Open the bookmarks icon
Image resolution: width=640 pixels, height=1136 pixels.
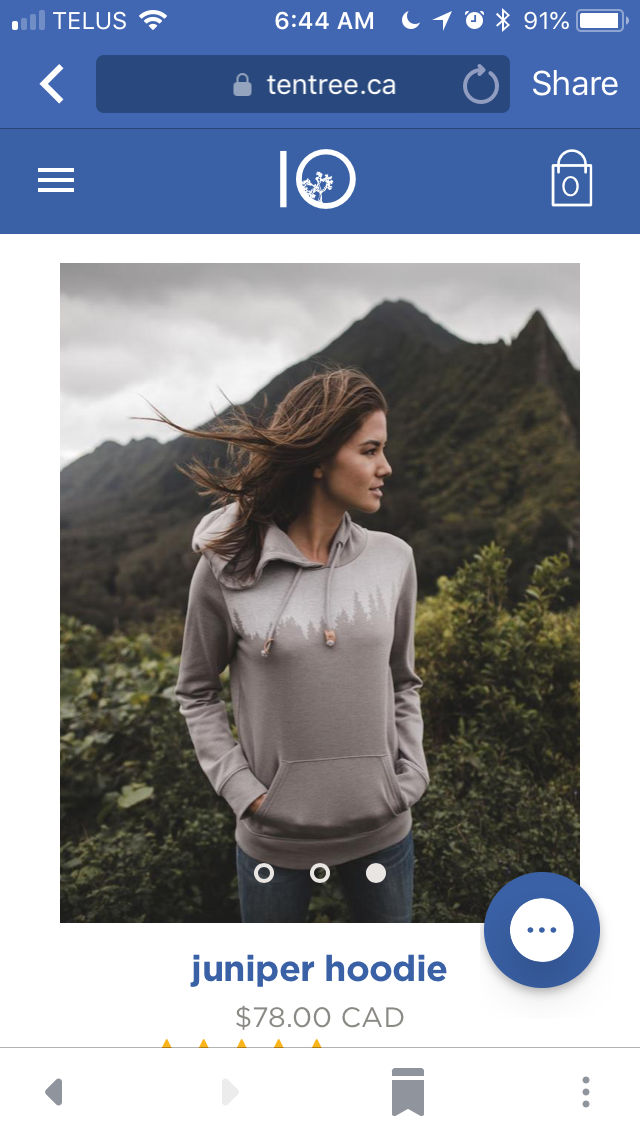coord(407,1092)
